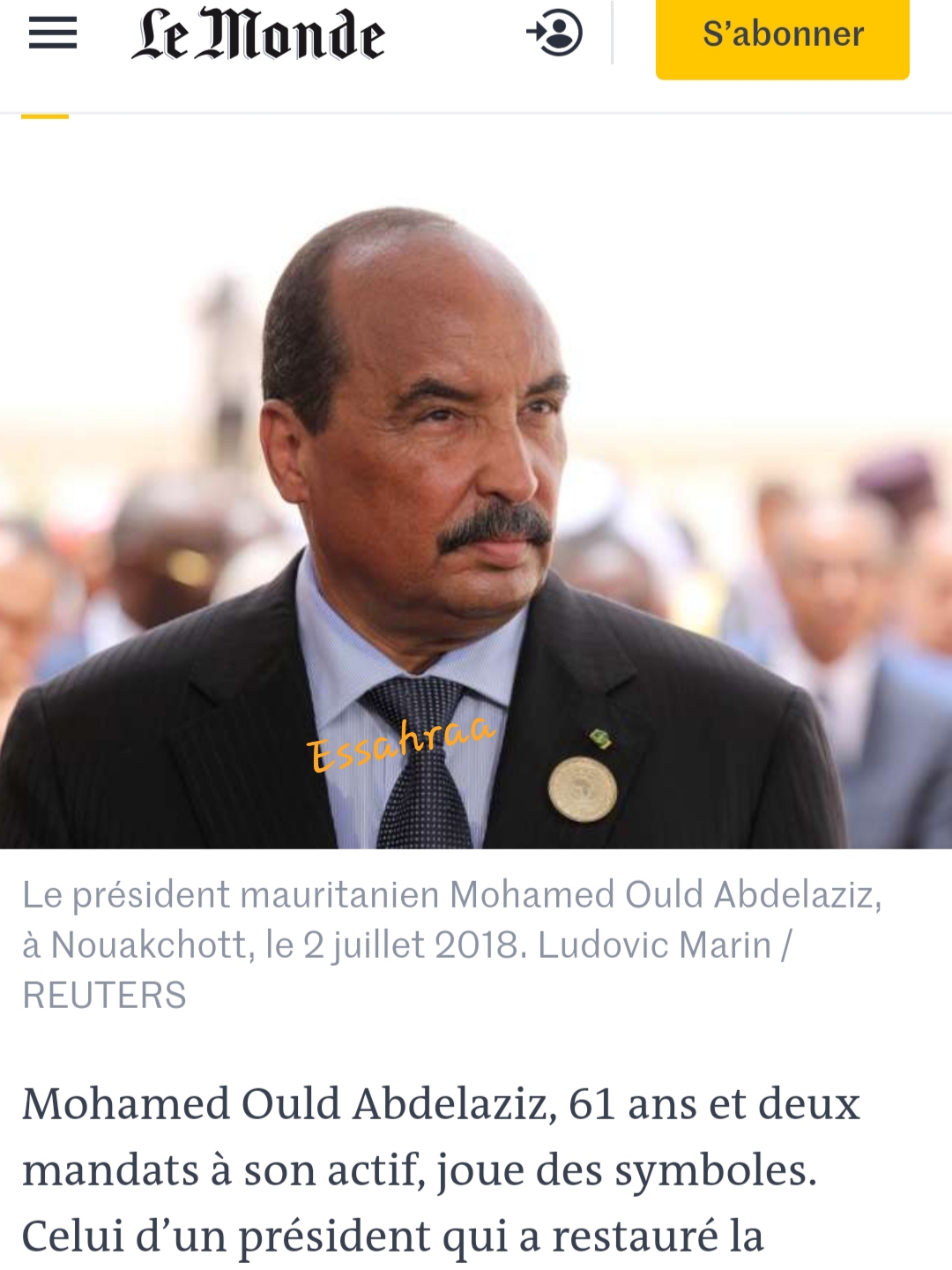The width and height of the screenshot is (952, 1270).
Task: Open the account login icon
Action: click(554, 34)
